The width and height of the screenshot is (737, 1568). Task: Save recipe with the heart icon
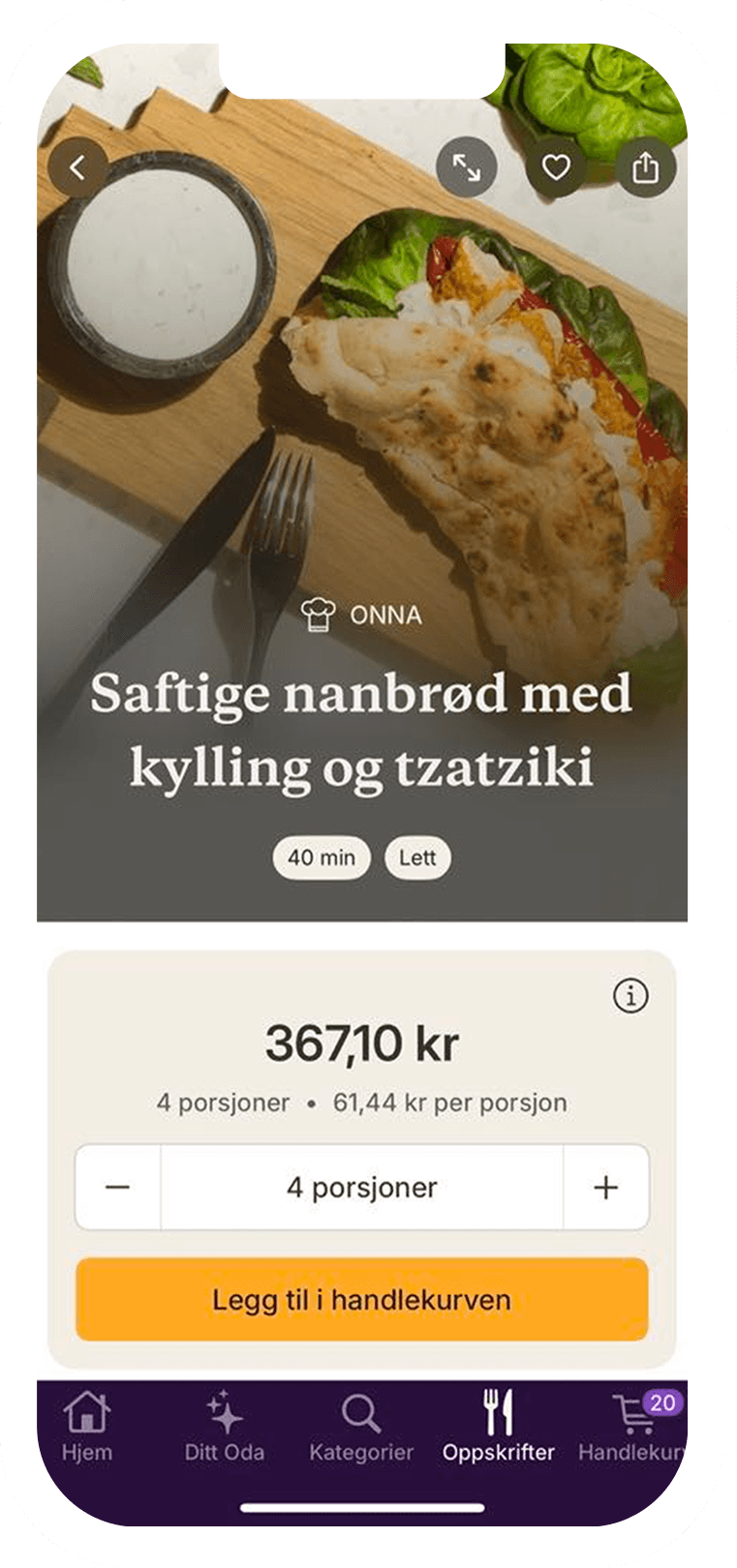click(556, 167)
